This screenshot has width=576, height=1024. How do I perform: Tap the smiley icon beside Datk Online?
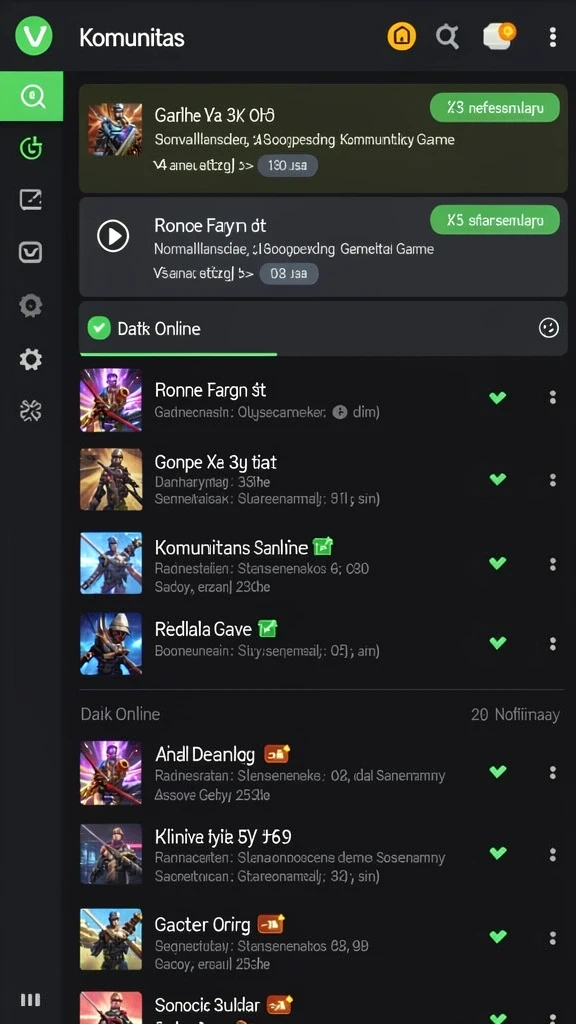[549, 328]
